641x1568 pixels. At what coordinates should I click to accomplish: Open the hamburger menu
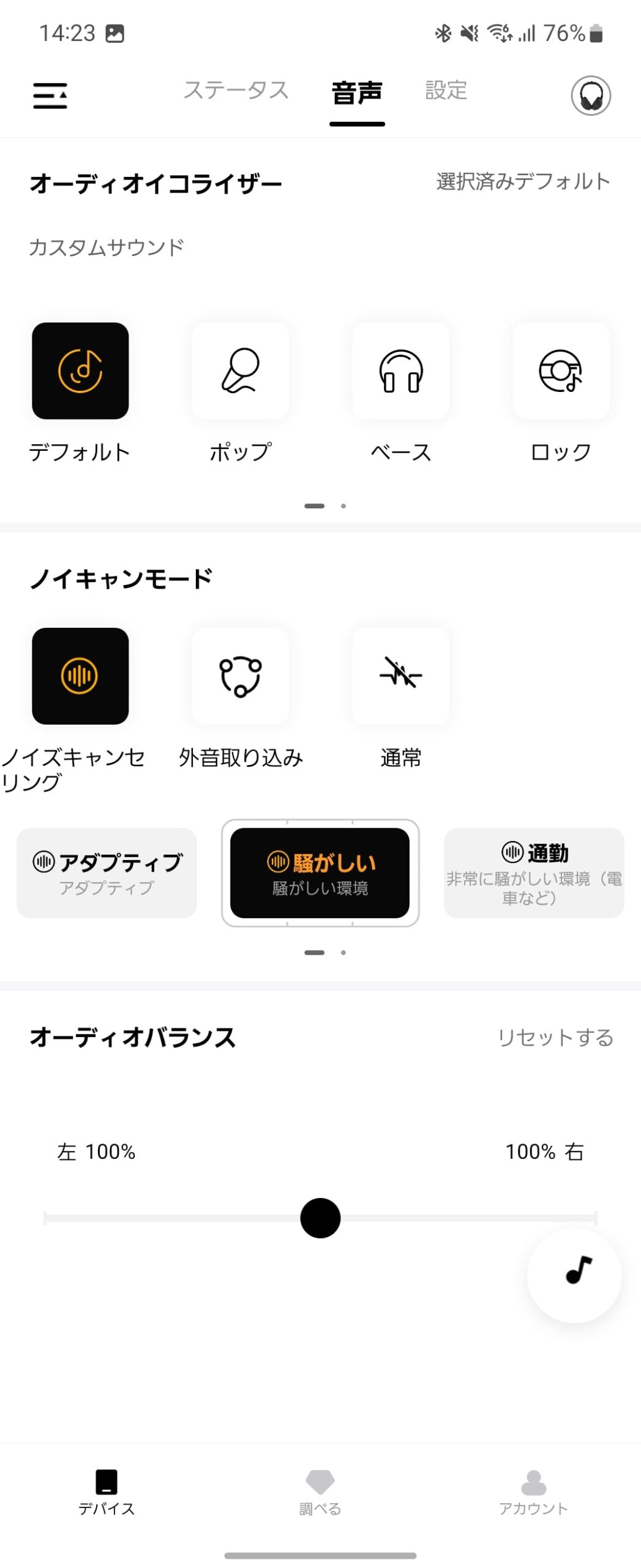point(50,96)
